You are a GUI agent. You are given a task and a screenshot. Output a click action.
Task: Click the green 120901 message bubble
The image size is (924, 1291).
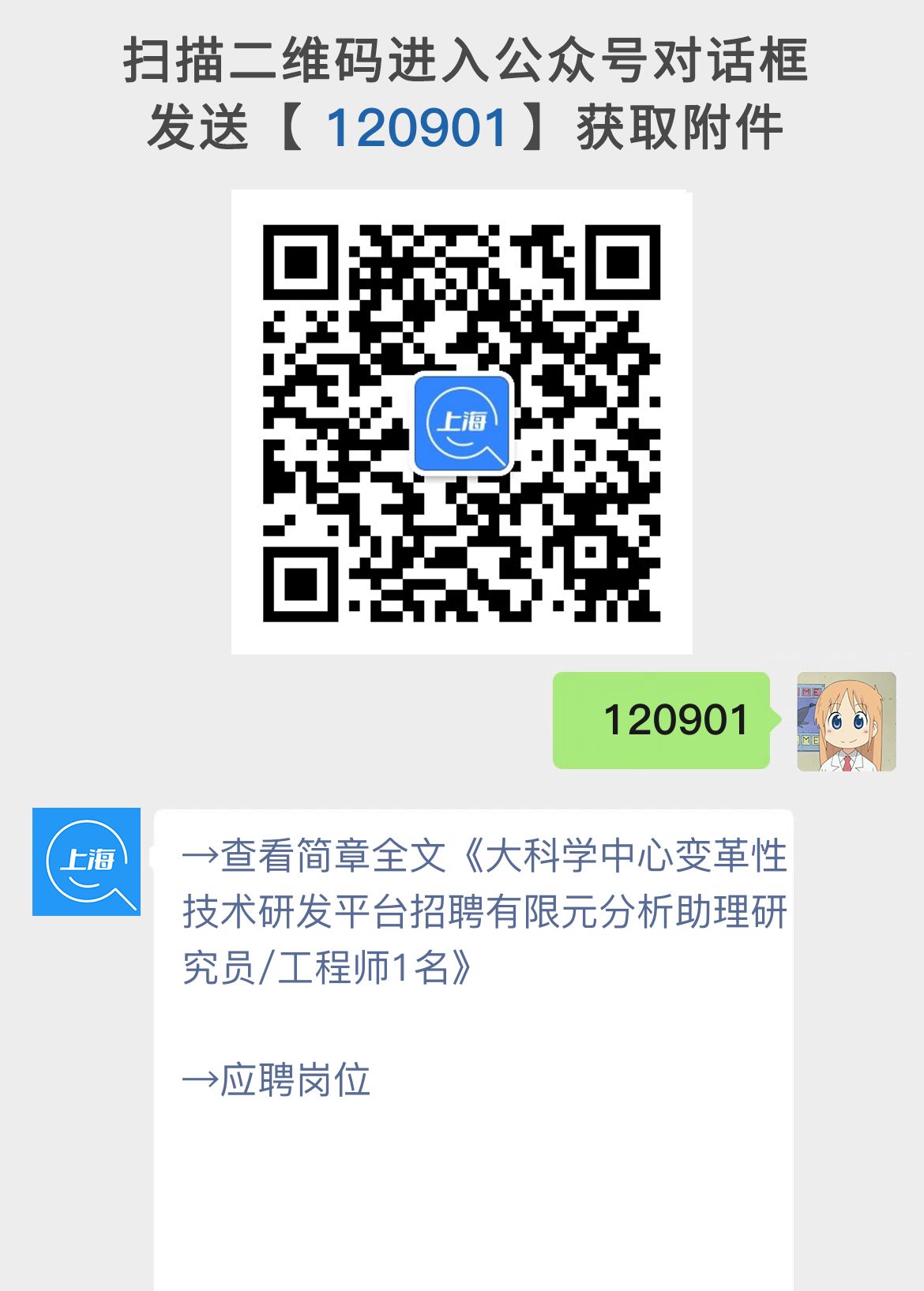pos(663,721)
